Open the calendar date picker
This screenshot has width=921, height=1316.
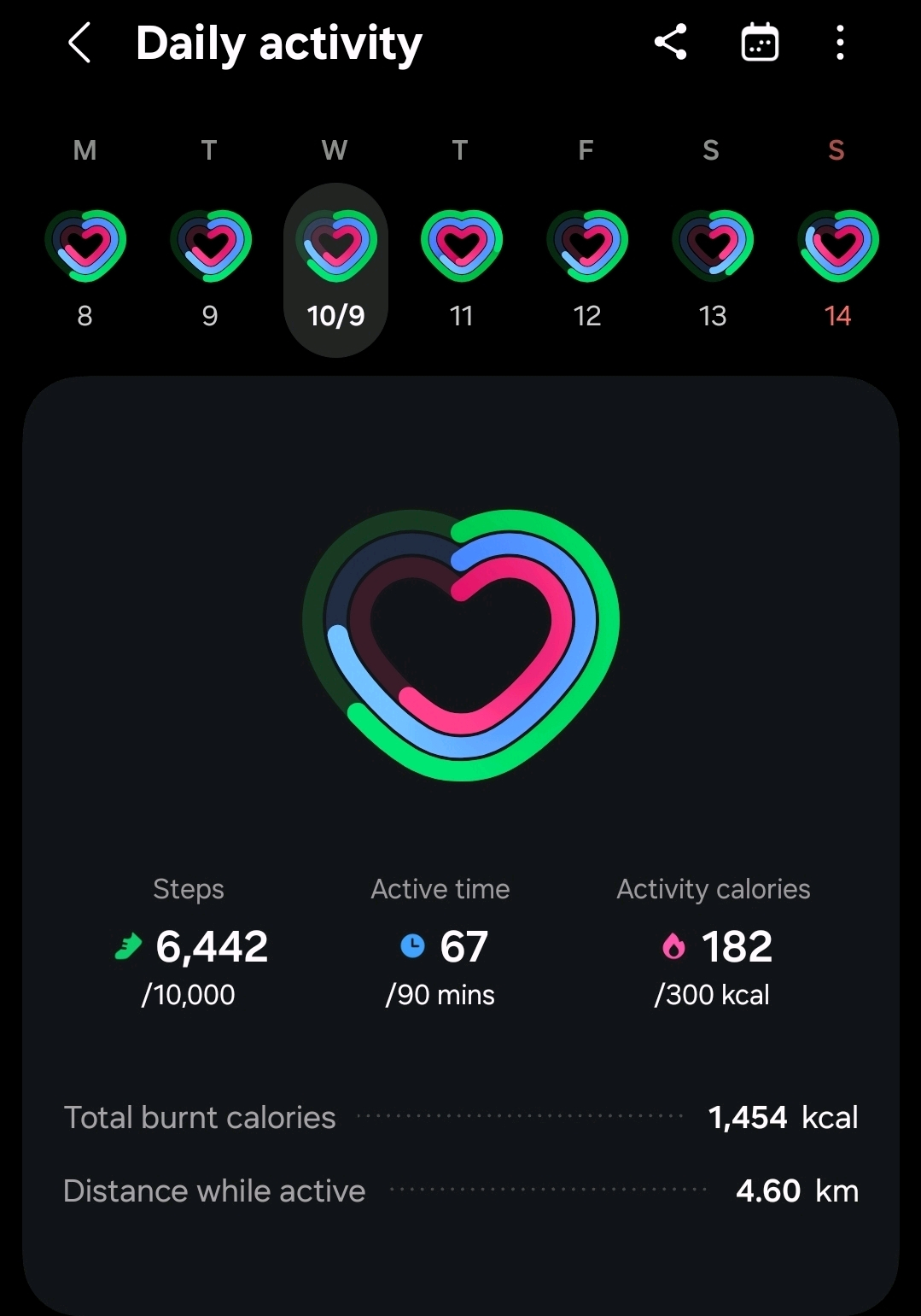point(759,43)
